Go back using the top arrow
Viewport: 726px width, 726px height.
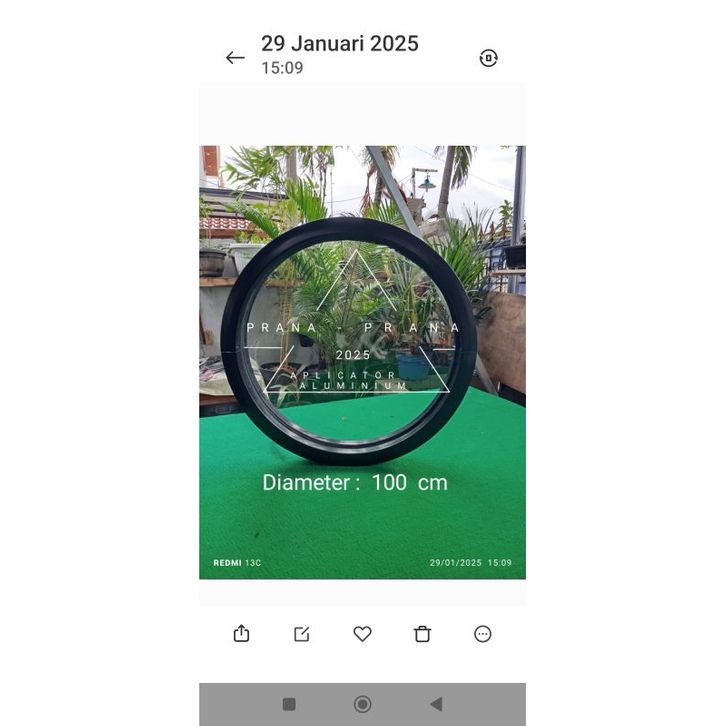point(235,58)
